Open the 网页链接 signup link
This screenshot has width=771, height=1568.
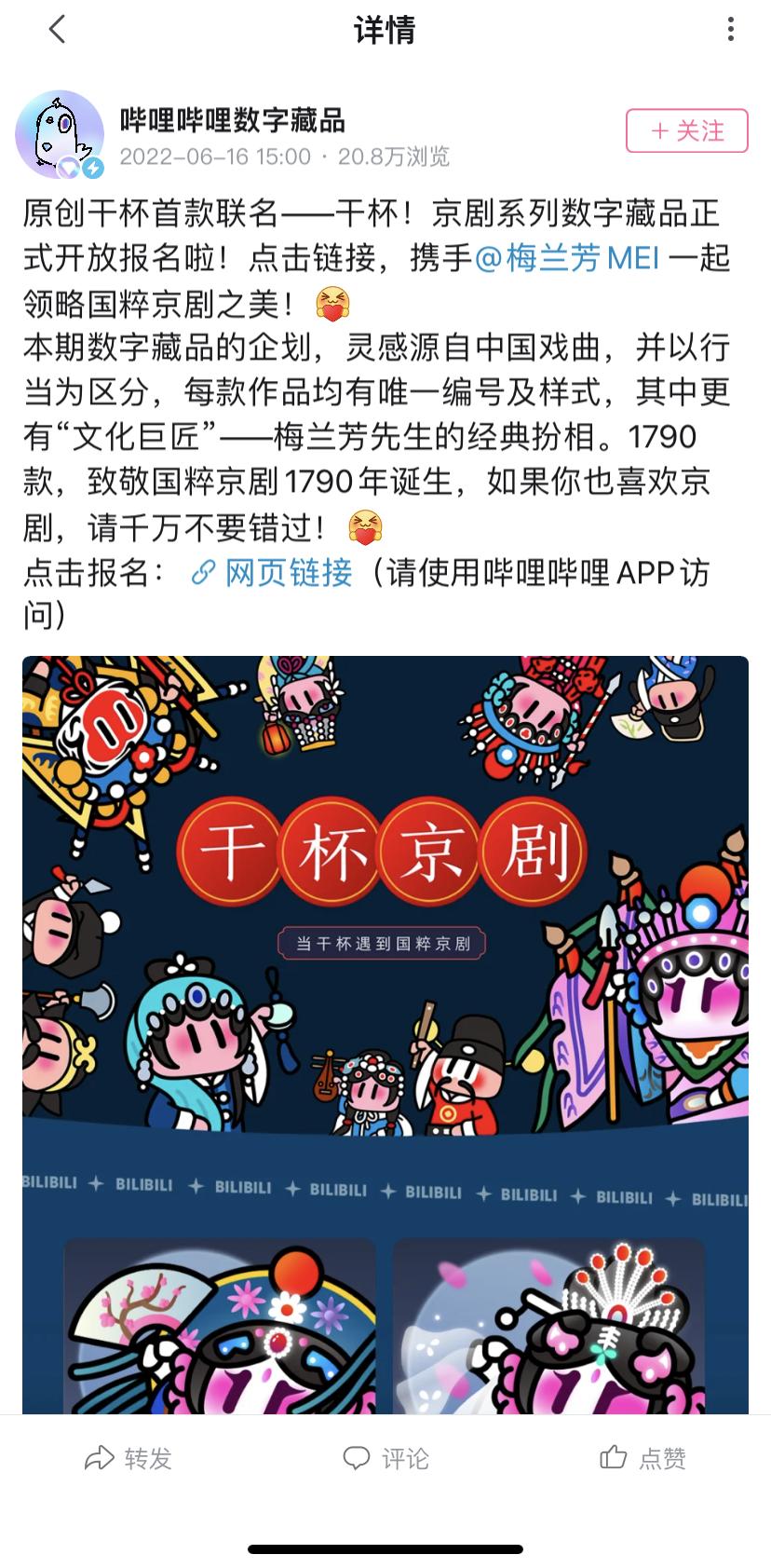(x=272, y=572)
